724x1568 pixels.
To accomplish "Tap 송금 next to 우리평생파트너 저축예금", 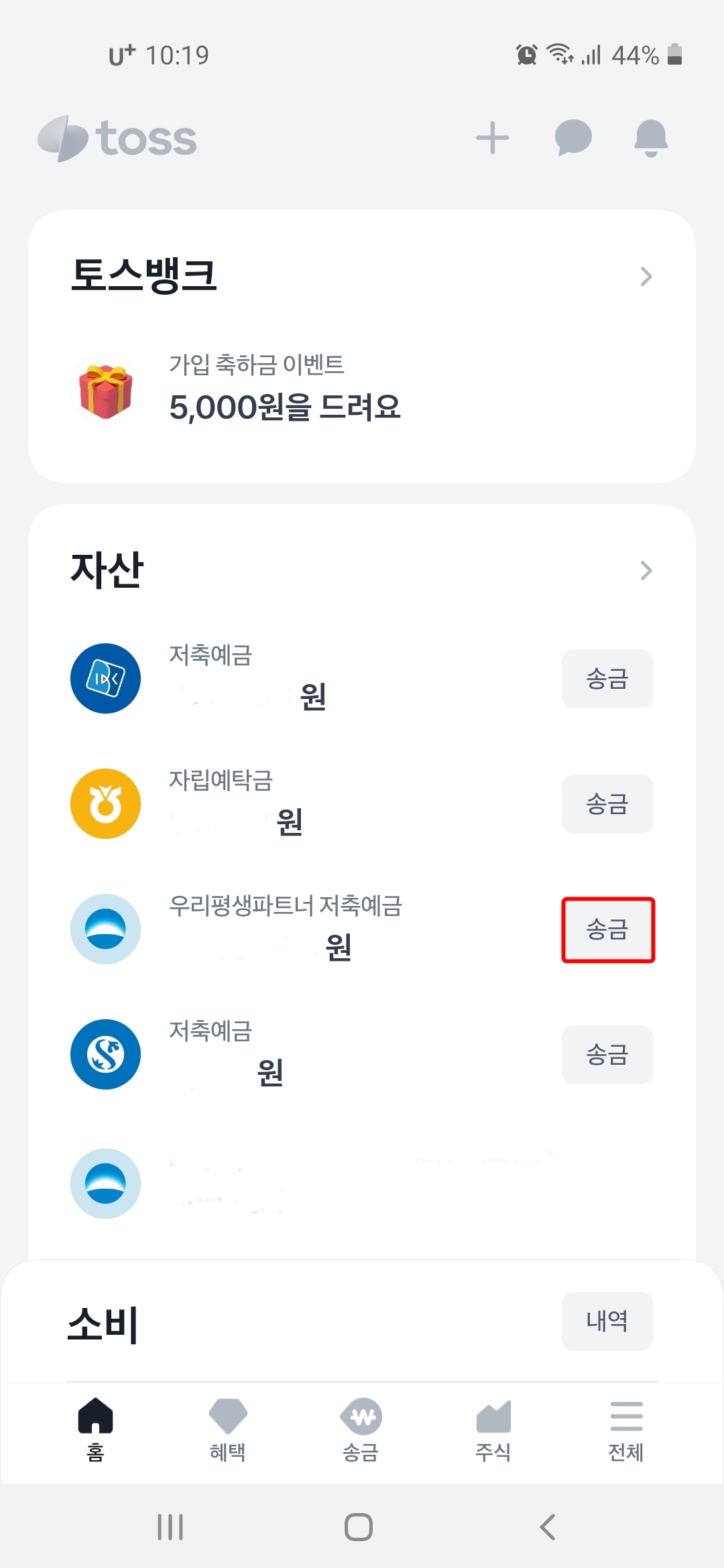I will pos(607,929).
